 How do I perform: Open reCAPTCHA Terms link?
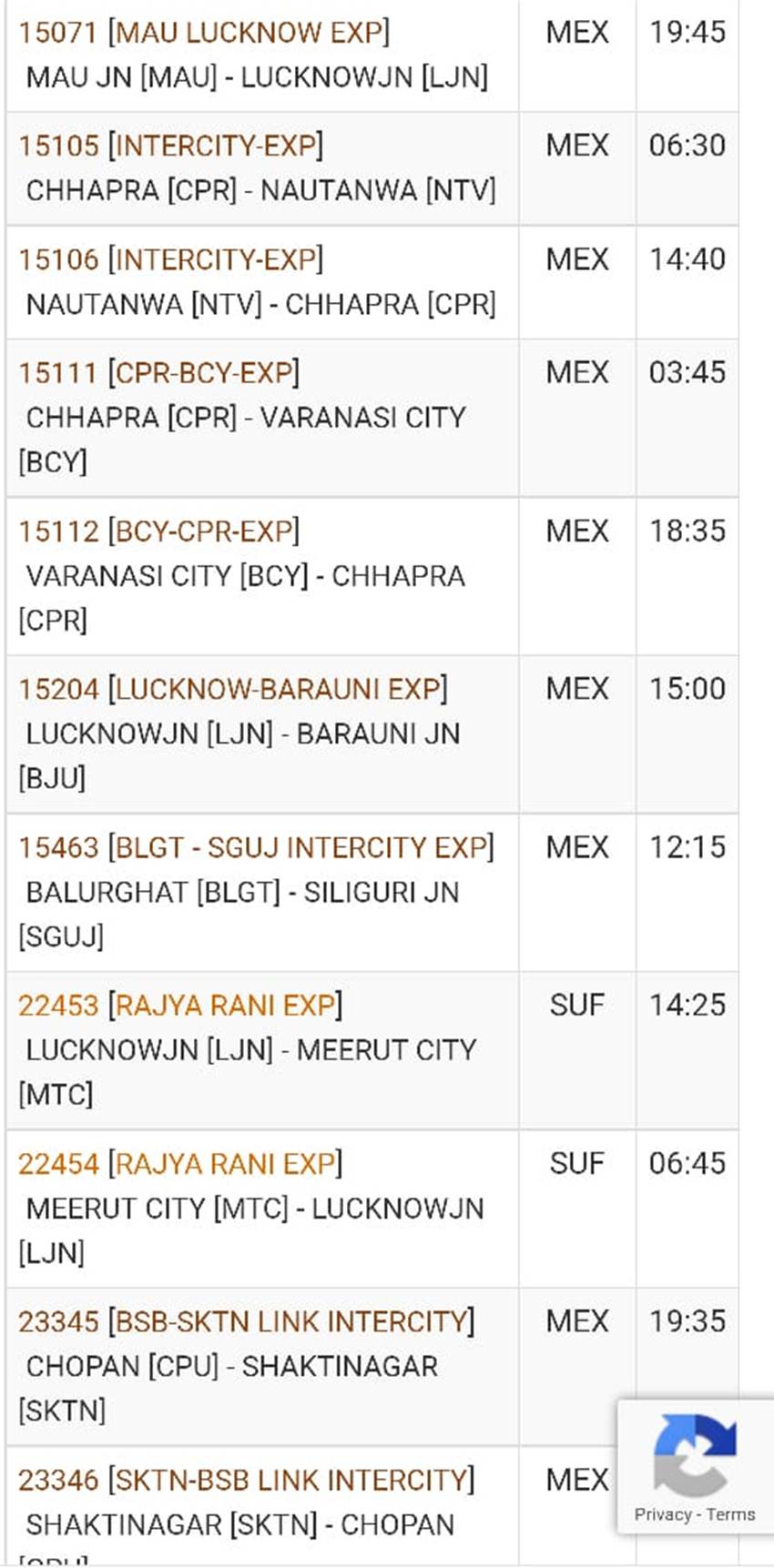[730, 1515]
